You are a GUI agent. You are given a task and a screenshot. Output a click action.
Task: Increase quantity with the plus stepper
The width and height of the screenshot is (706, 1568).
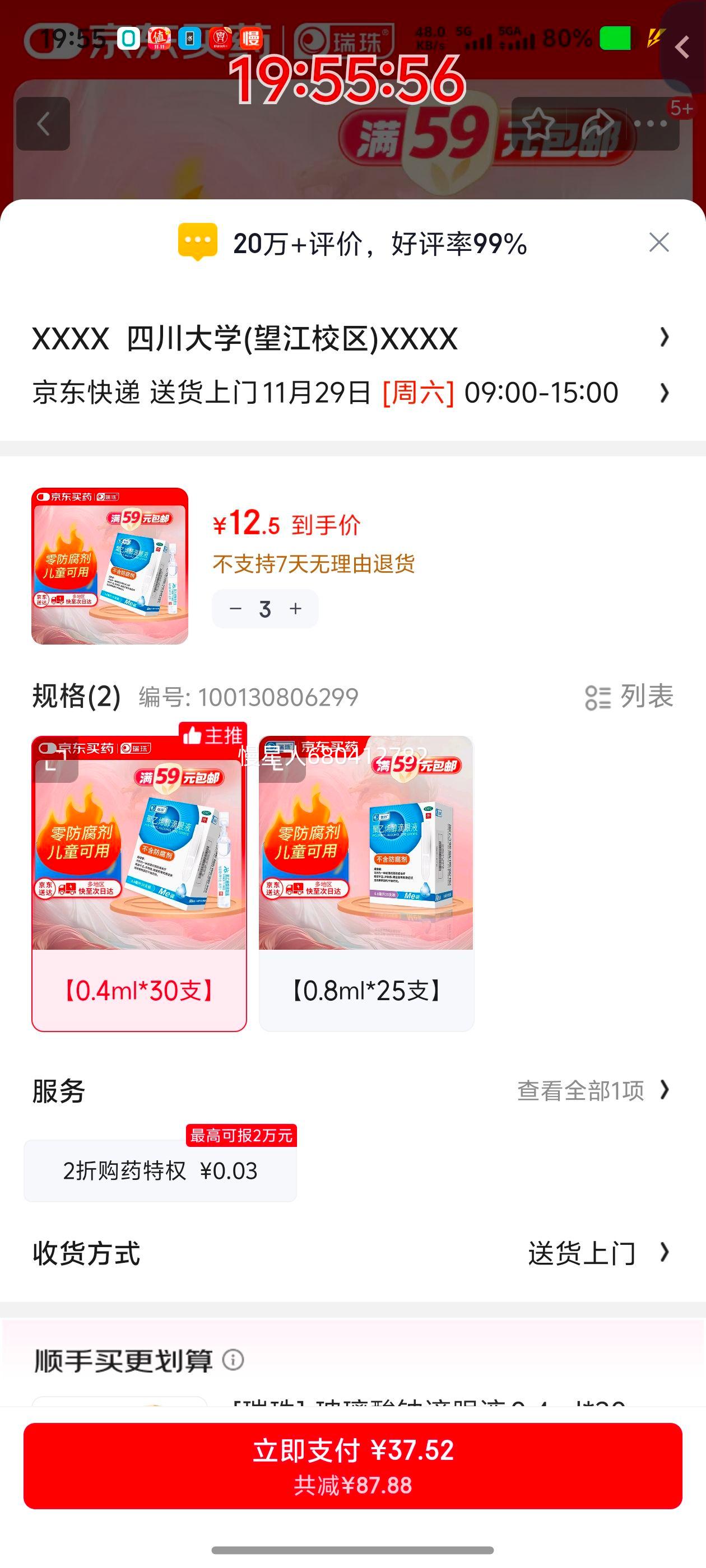(295, 608)
